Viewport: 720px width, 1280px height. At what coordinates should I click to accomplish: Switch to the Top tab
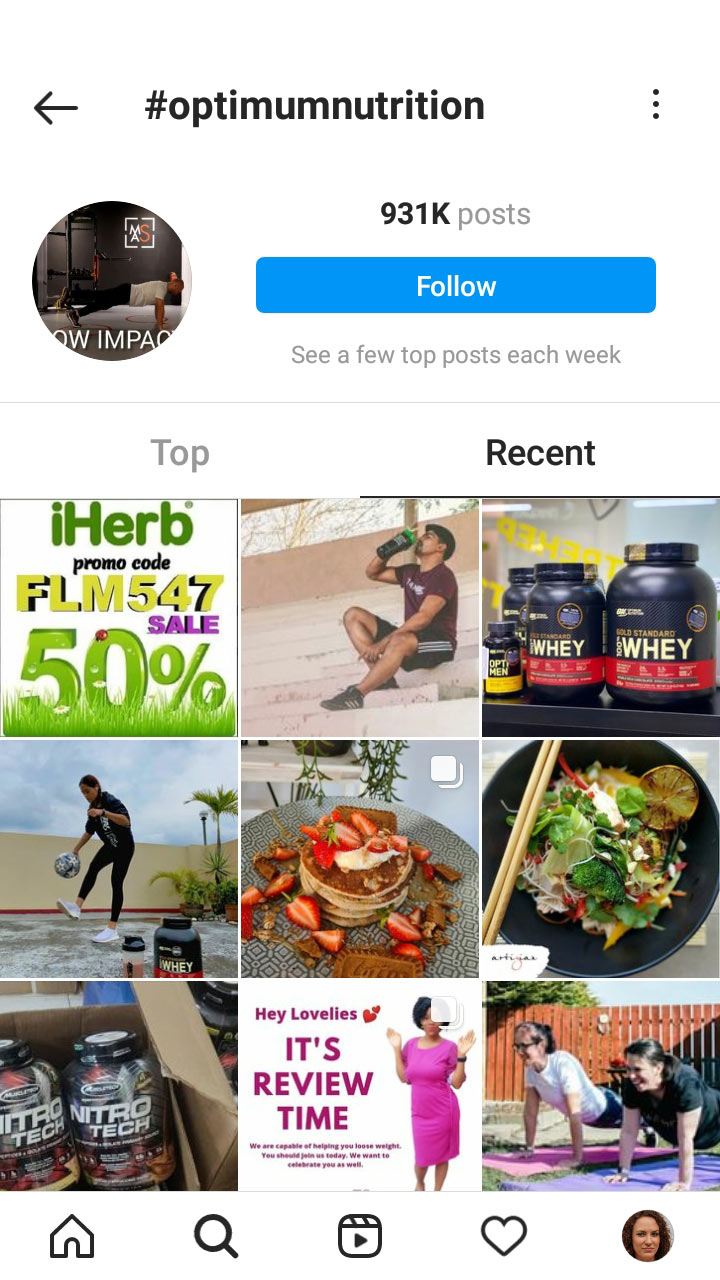point(180,453)
